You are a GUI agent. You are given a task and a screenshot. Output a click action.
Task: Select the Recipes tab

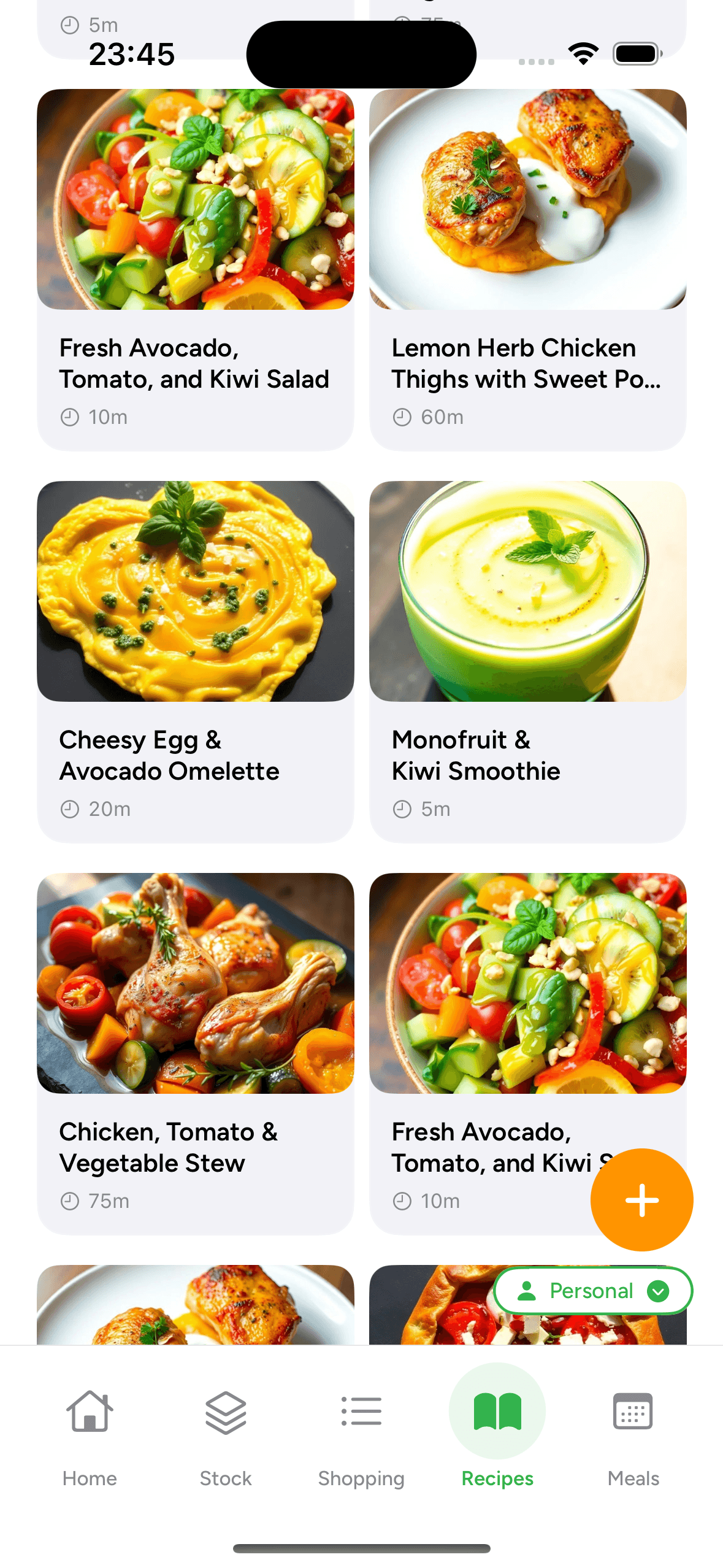(x=497, y=1434)
